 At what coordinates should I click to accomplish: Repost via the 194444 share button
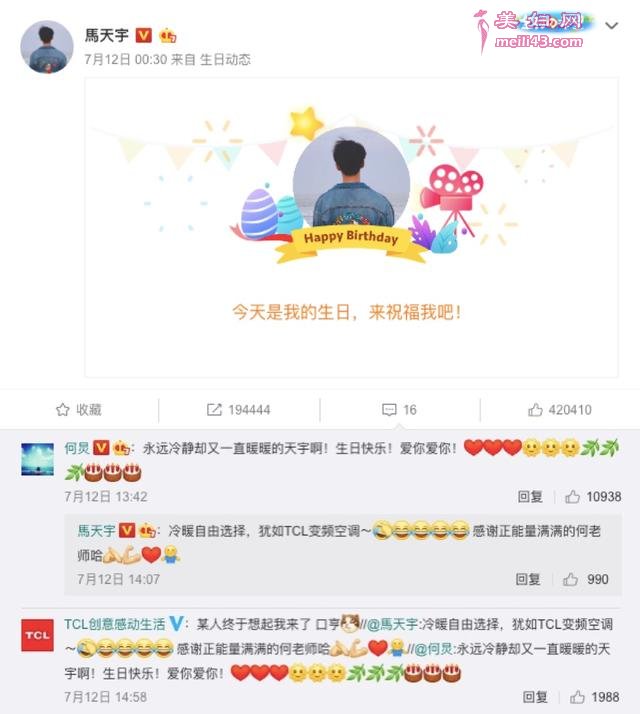point(239,410)
